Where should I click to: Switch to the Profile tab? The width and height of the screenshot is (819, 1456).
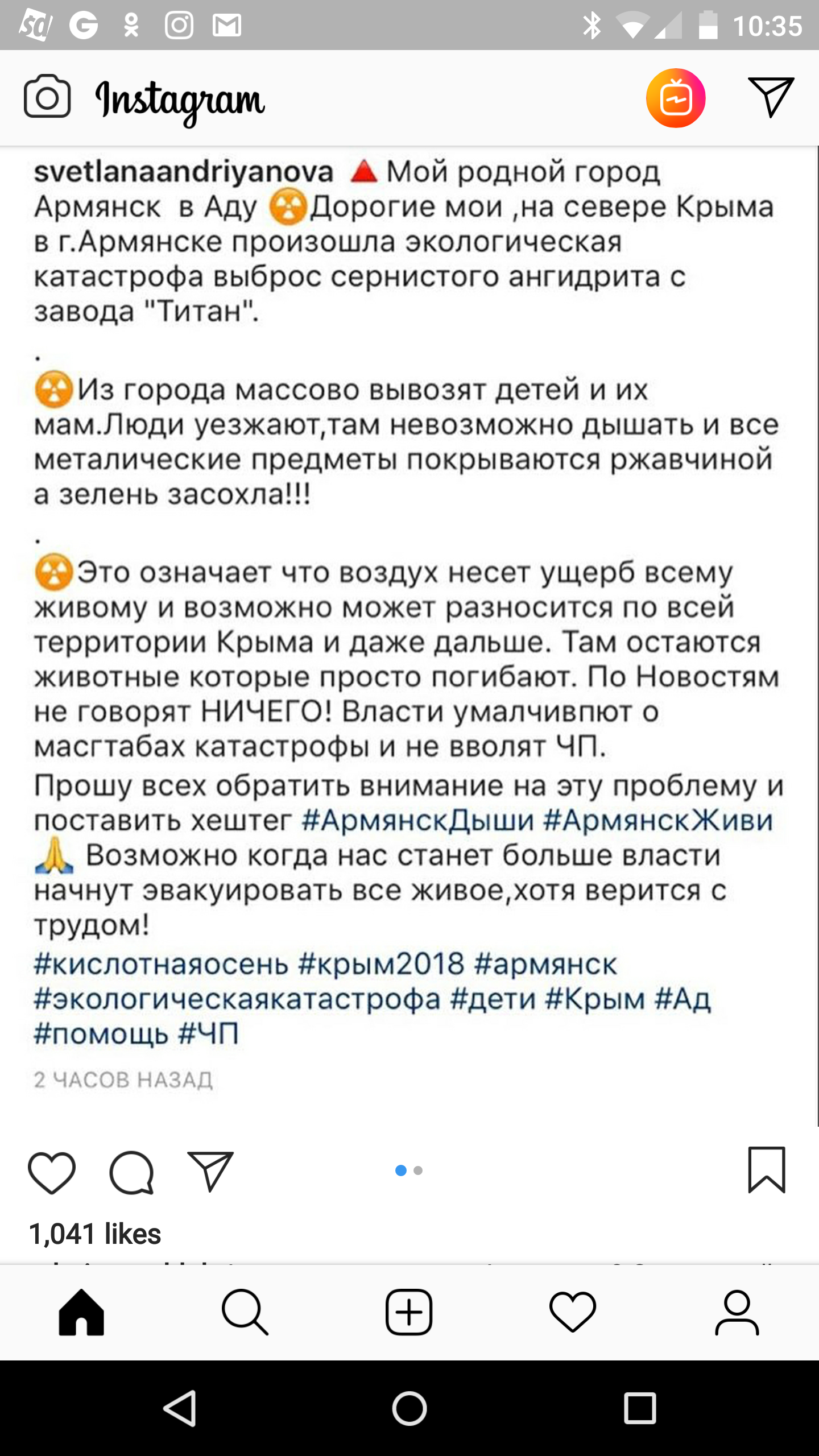pos(737,1312)
